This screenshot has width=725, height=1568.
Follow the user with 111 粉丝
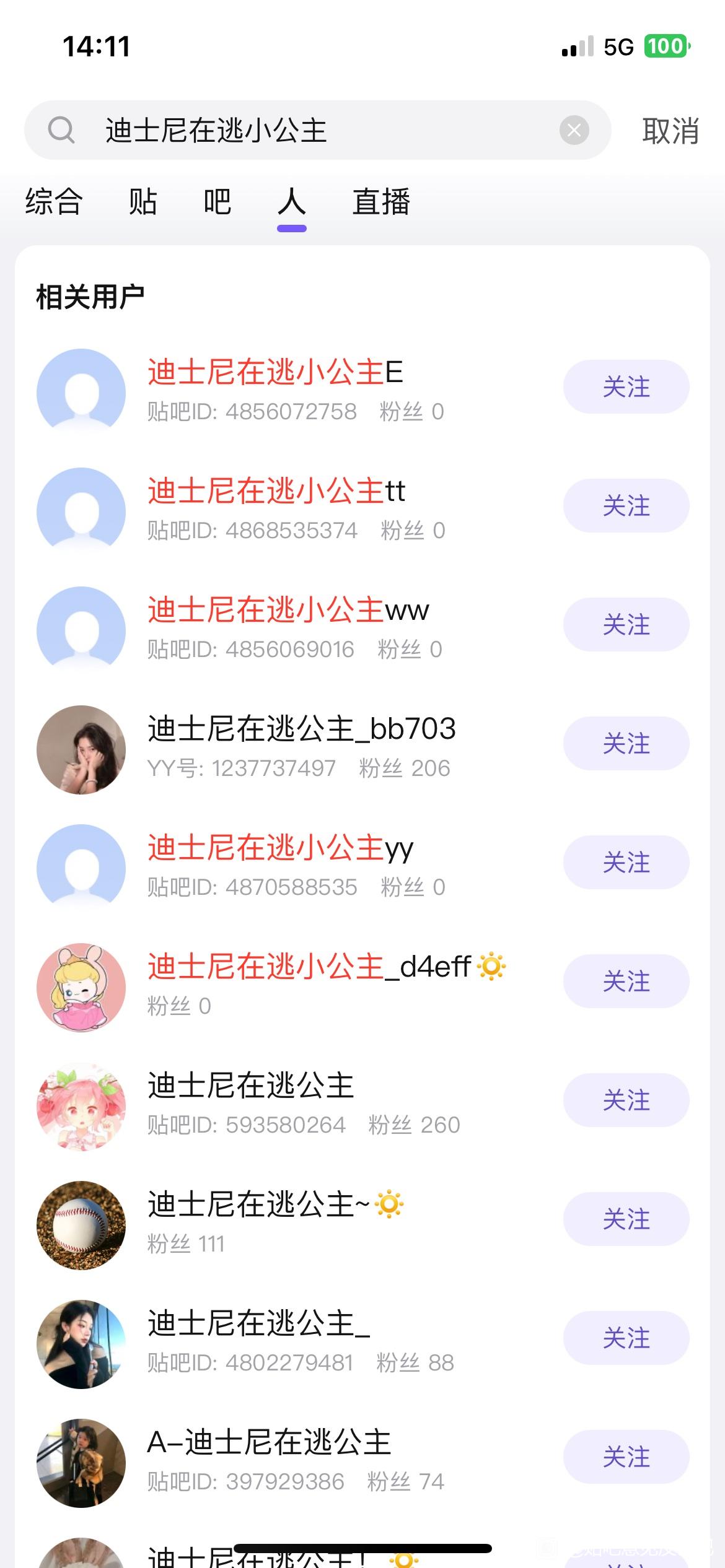(x=626, y=1219)
